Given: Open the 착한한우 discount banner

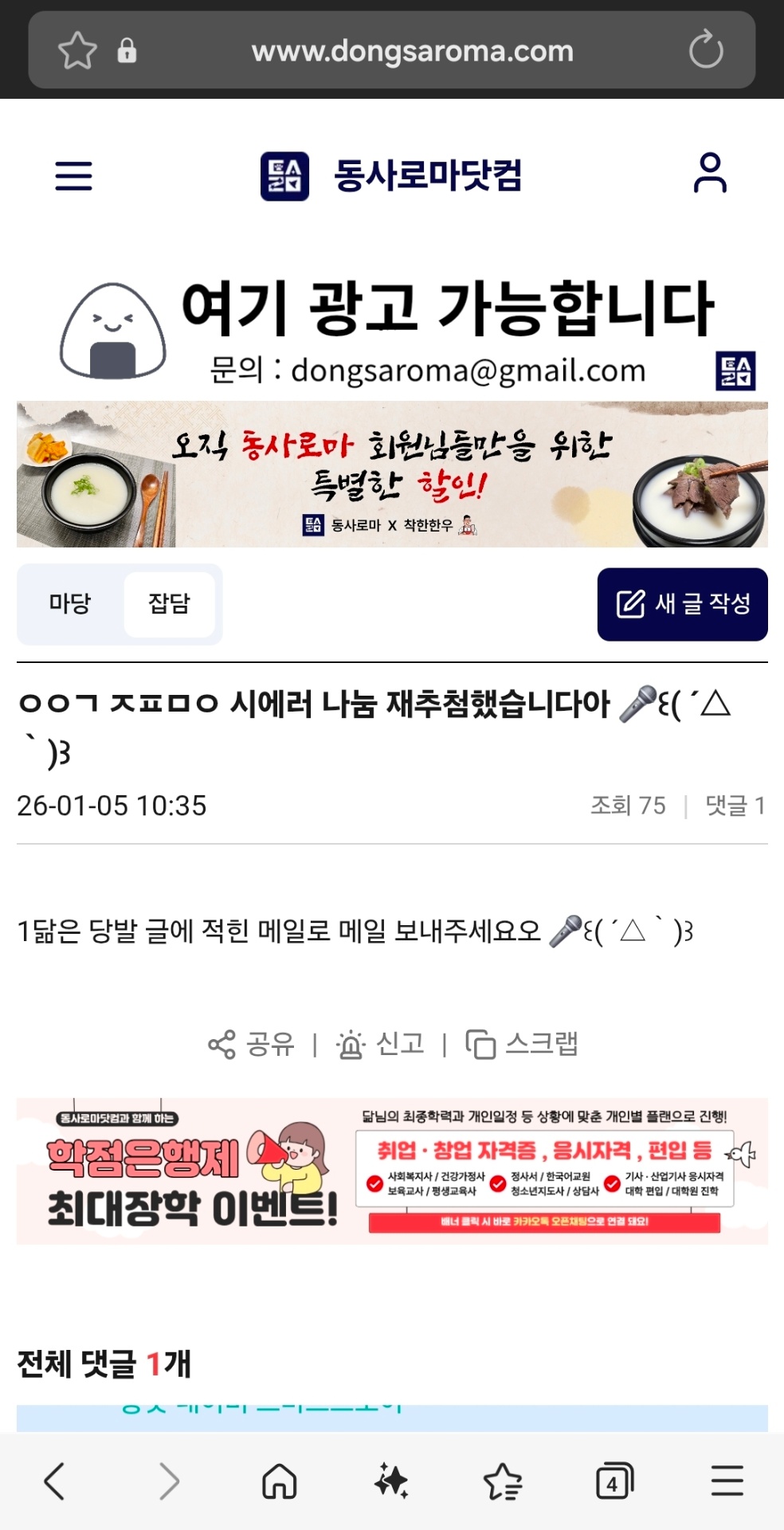Looking at the screenshot, I should [x=392, y=475].
